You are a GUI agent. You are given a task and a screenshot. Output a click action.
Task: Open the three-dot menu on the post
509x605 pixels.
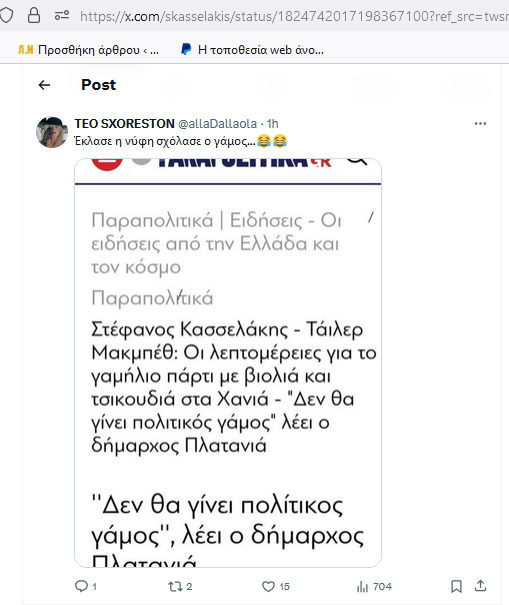point(480,123)
